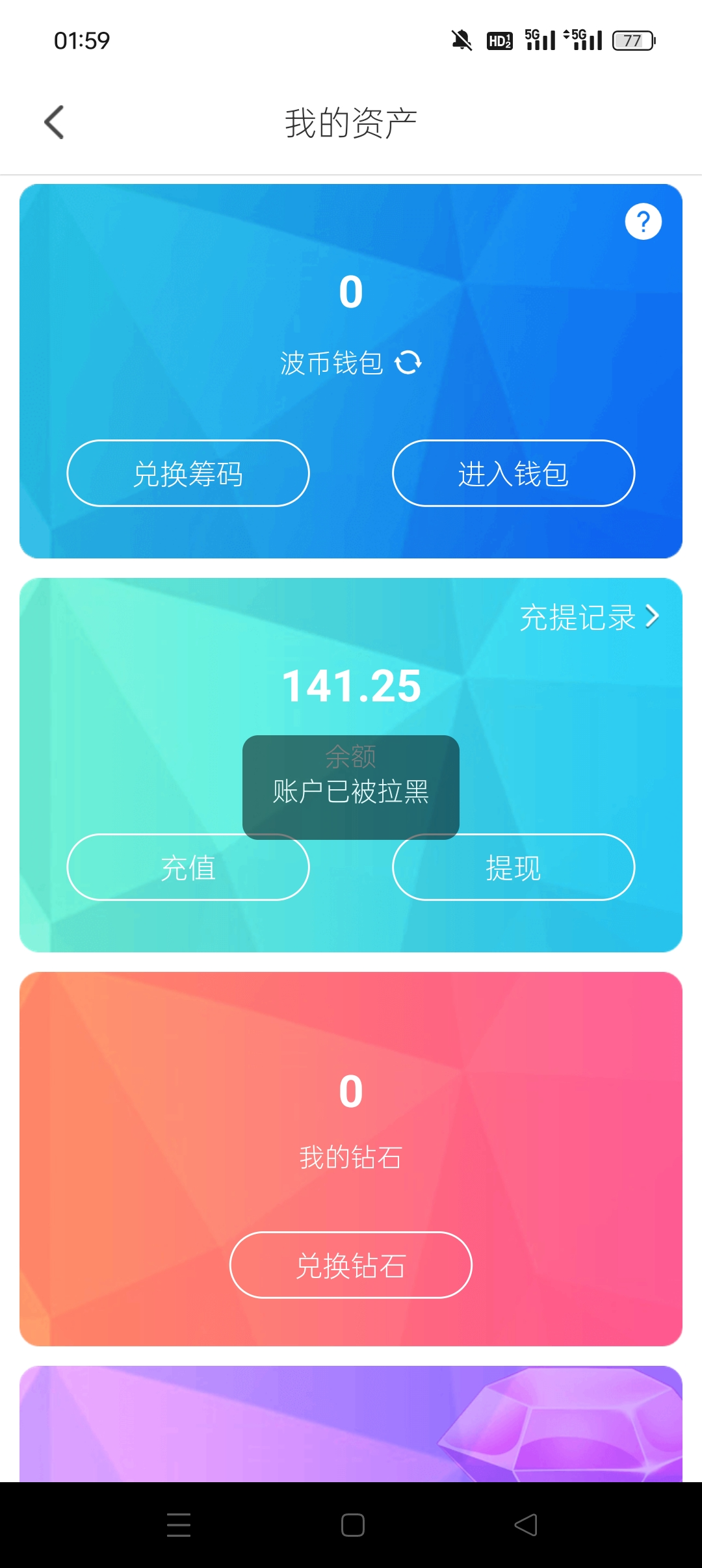Open 进入钱包
Viewport: 702px width, 1568px height.
coord(513,473)
